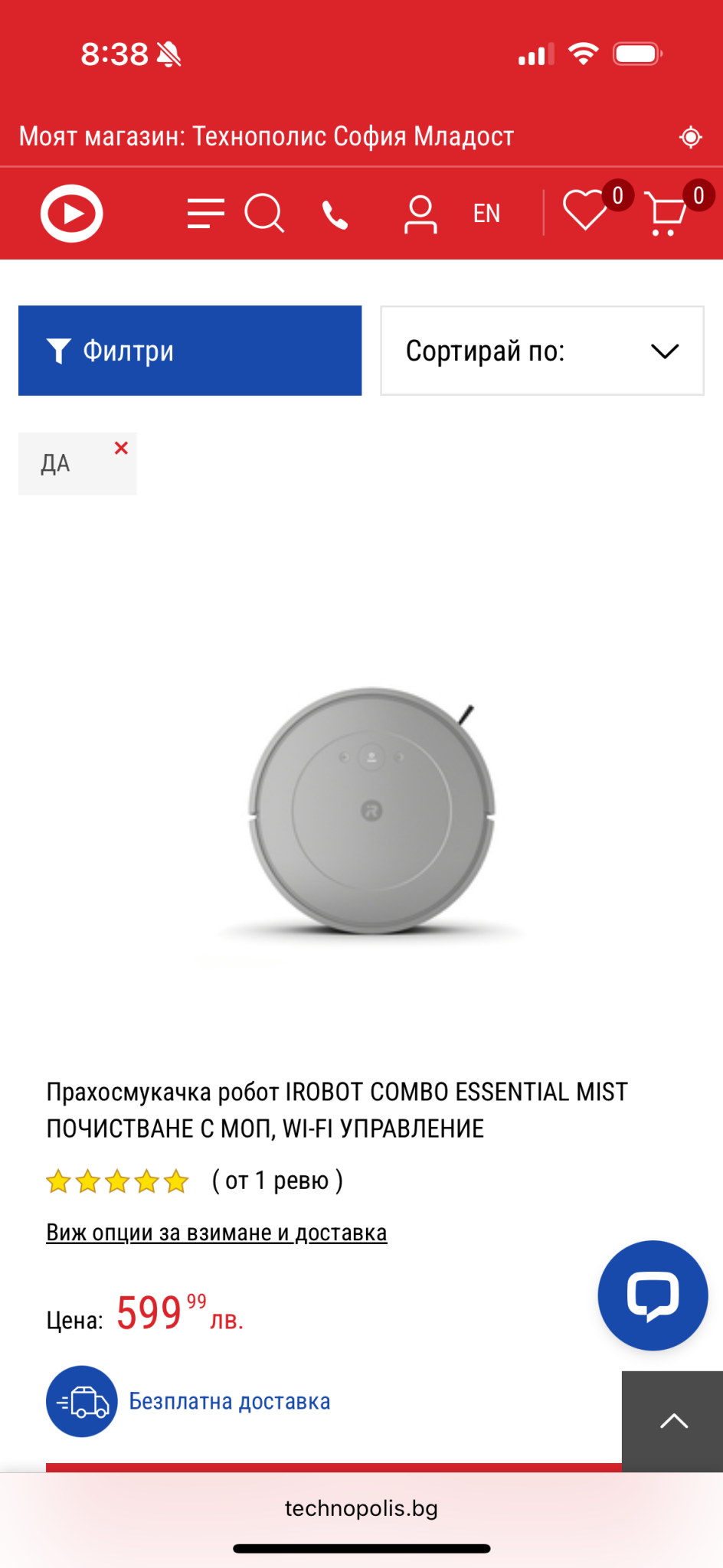Screen dimensions: 723x1568
Task: Open IROBOT COMBO ESSENTIAL MIST product title
Action: click(337, 1109)
